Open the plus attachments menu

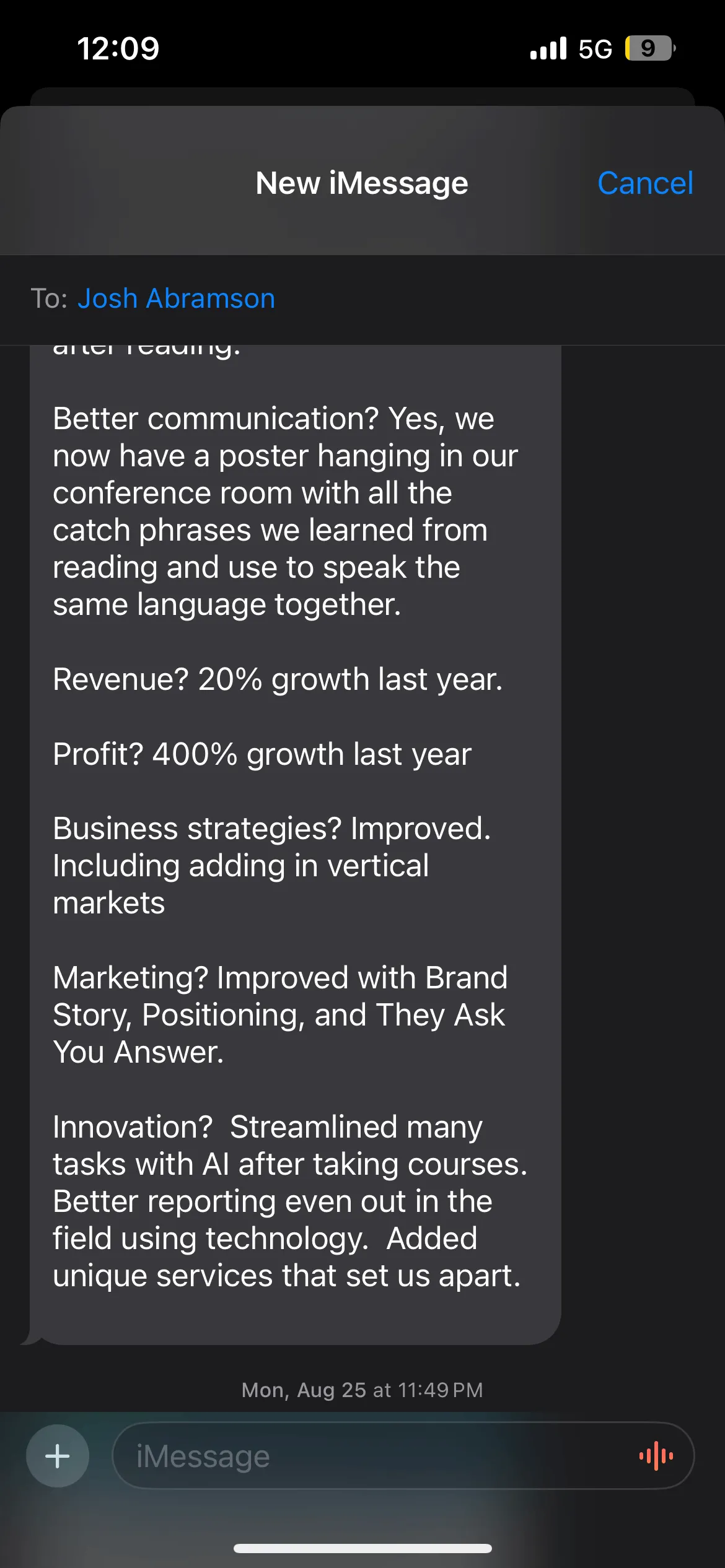pos(58,1456)
